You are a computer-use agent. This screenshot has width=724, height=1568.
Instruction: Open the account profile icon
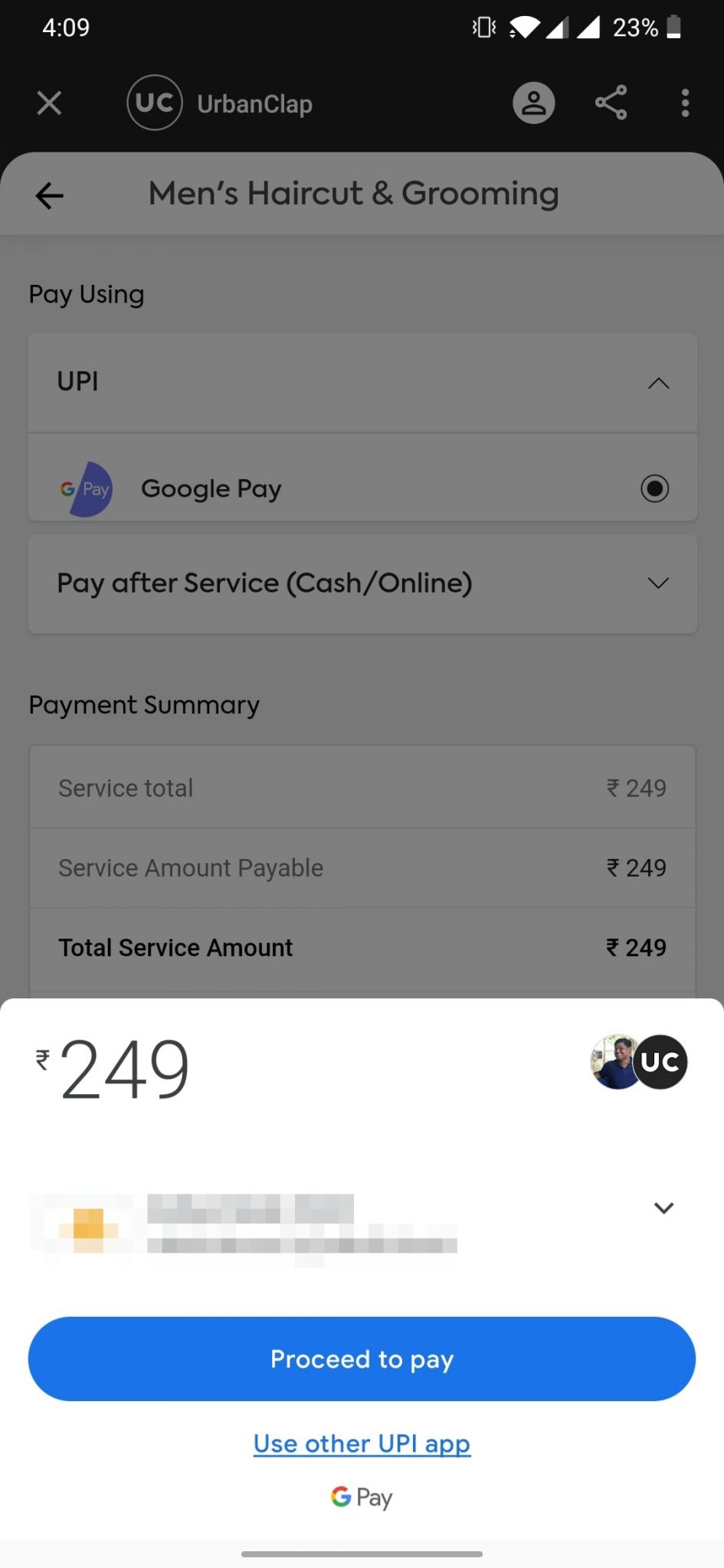click(533, 103)
